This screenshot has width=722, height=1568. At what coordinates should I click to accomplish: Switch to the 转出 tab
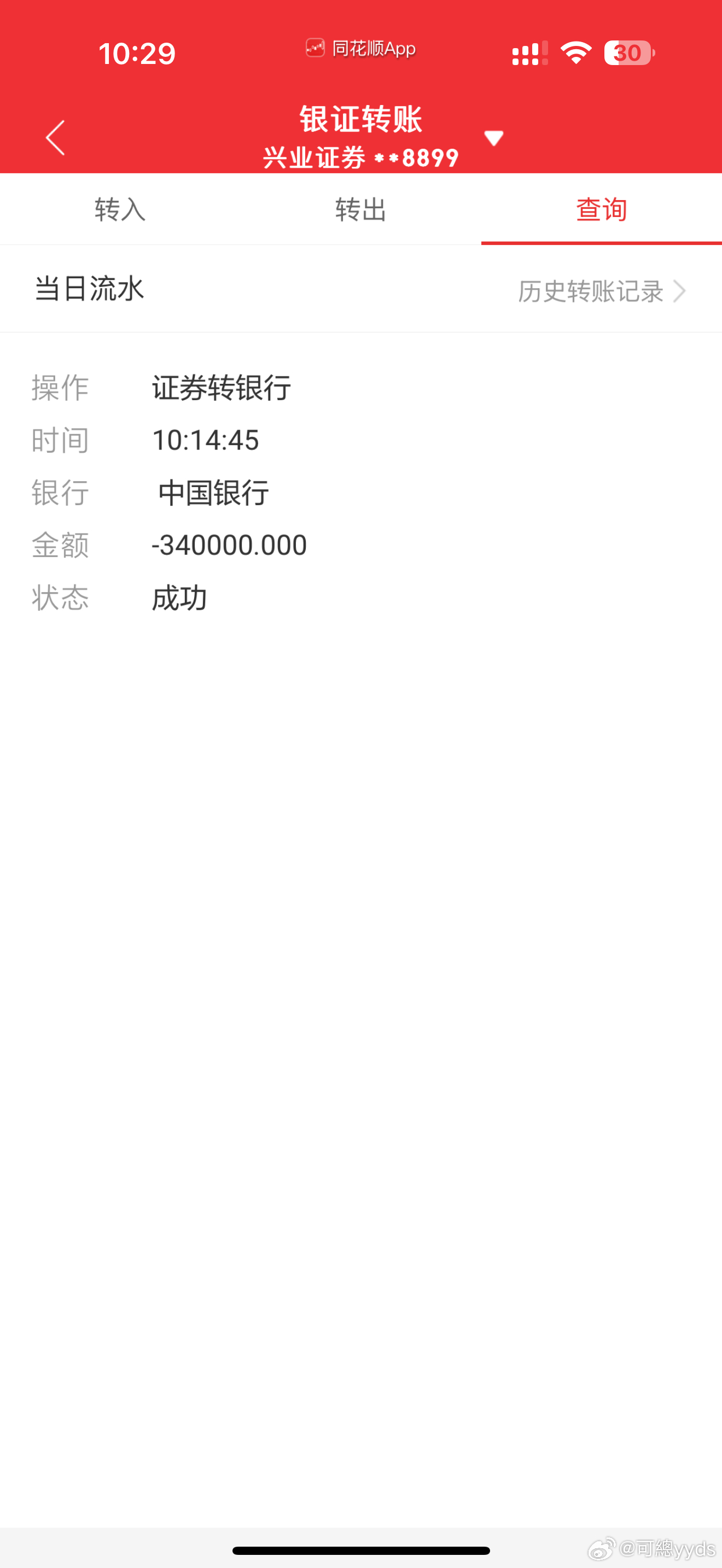coord(360,210)
